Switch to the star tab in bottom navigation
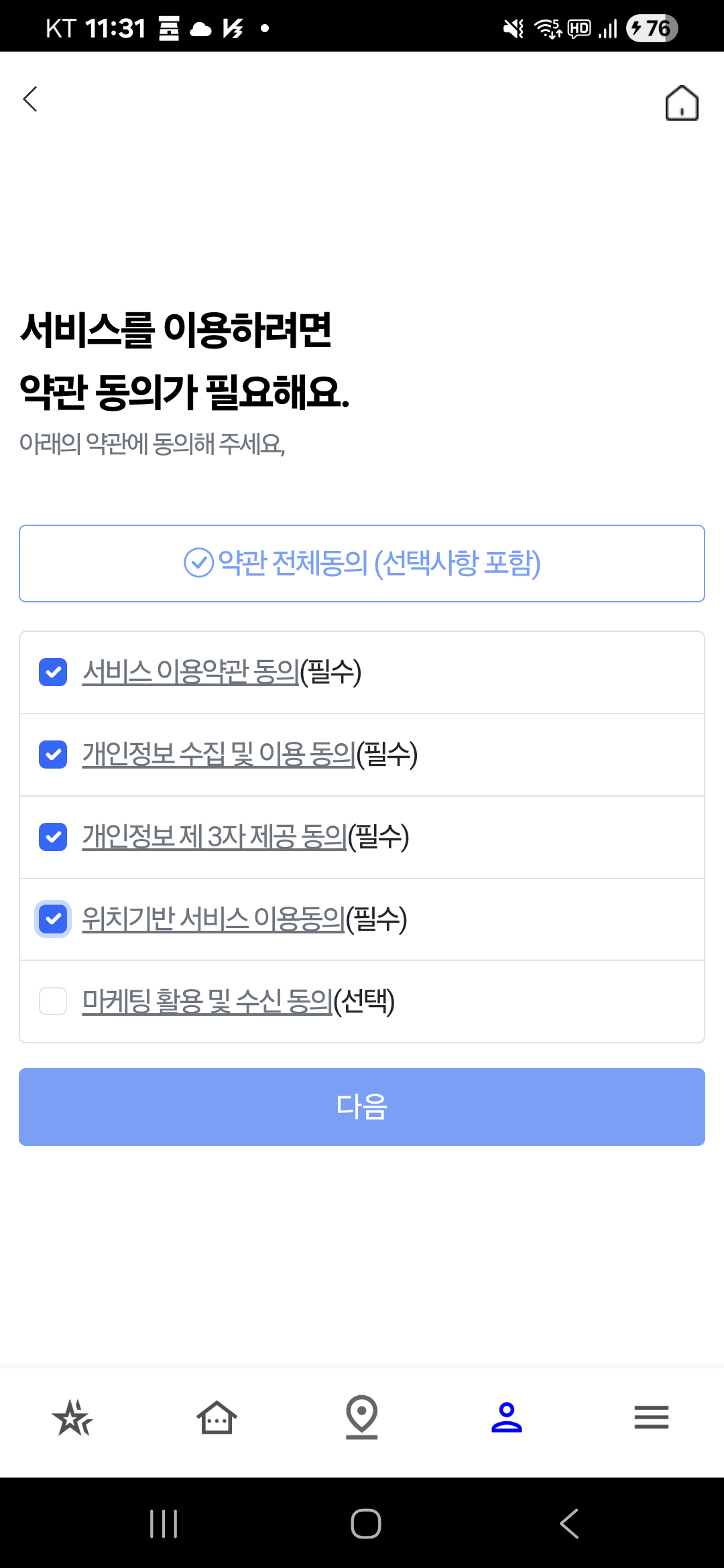This screenshot has width=724, height=1568. (72, 1417)
